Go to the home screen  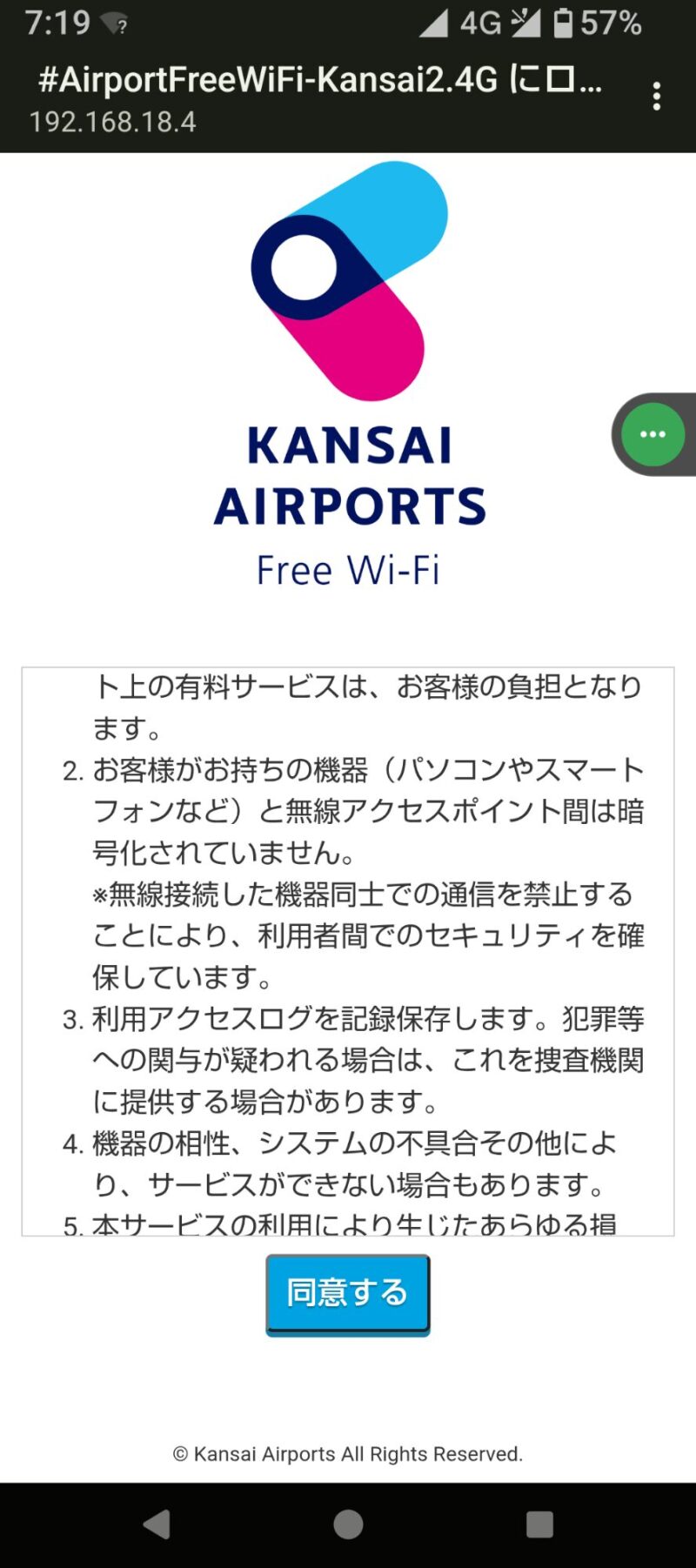click(x=348, y=1524)
